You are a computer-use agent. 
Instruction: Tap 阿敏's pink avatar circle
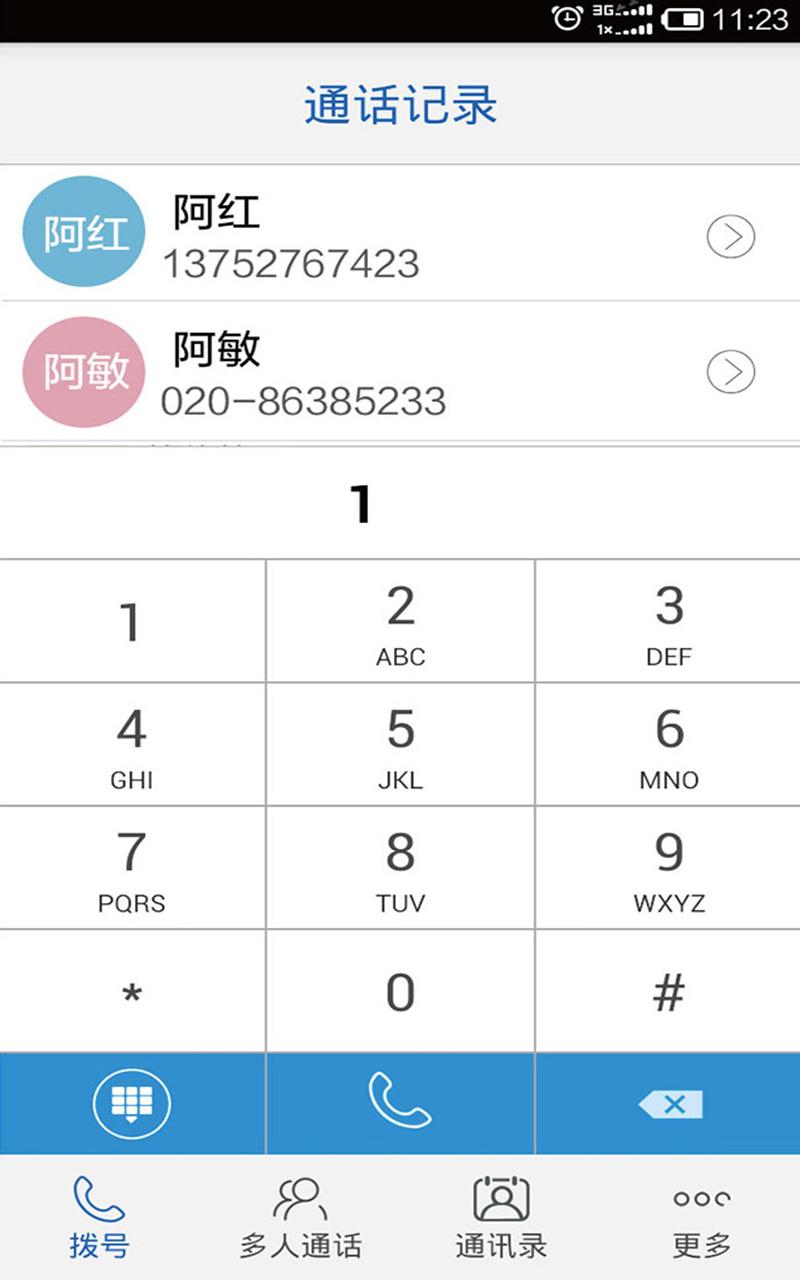pos(83,371)
